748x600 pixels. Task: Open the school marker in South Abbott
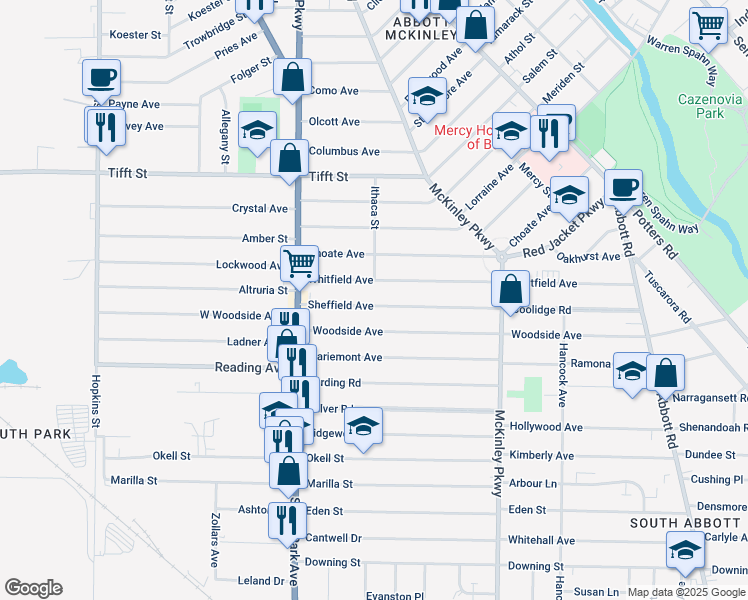(x=685, y=551)
